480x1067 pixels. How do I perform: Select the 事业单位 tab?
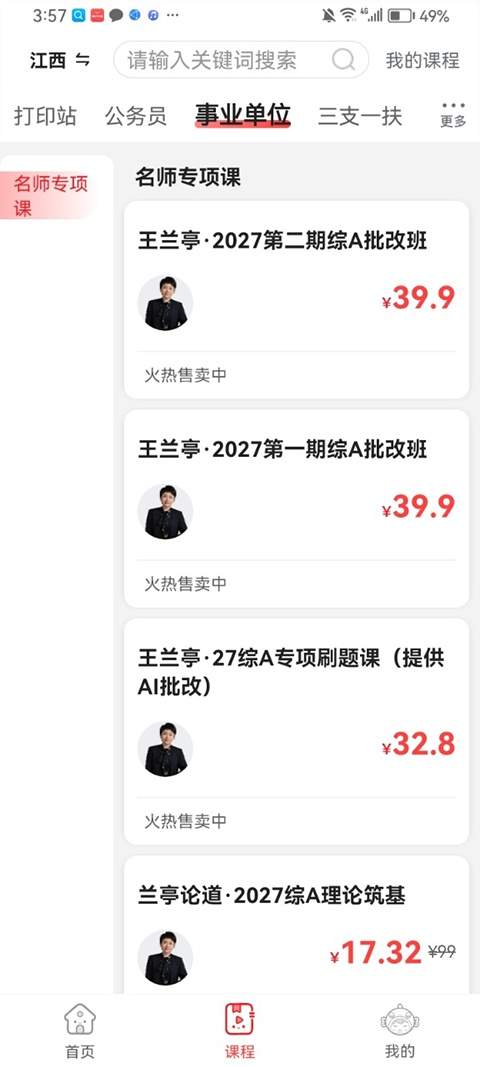pyautogui.click(x=243, y=115)
